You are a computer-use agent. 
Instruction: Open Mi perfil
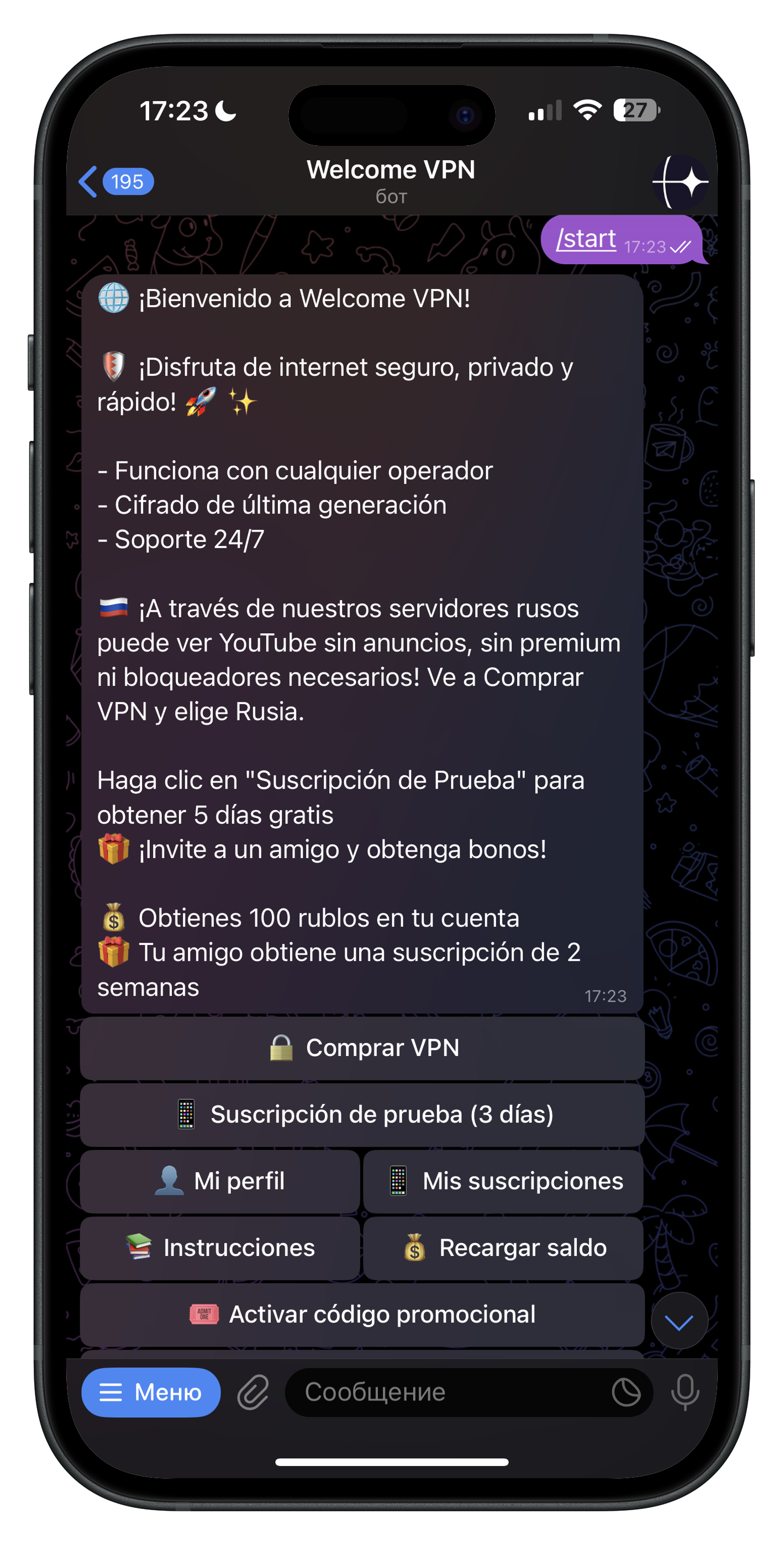219,1180
